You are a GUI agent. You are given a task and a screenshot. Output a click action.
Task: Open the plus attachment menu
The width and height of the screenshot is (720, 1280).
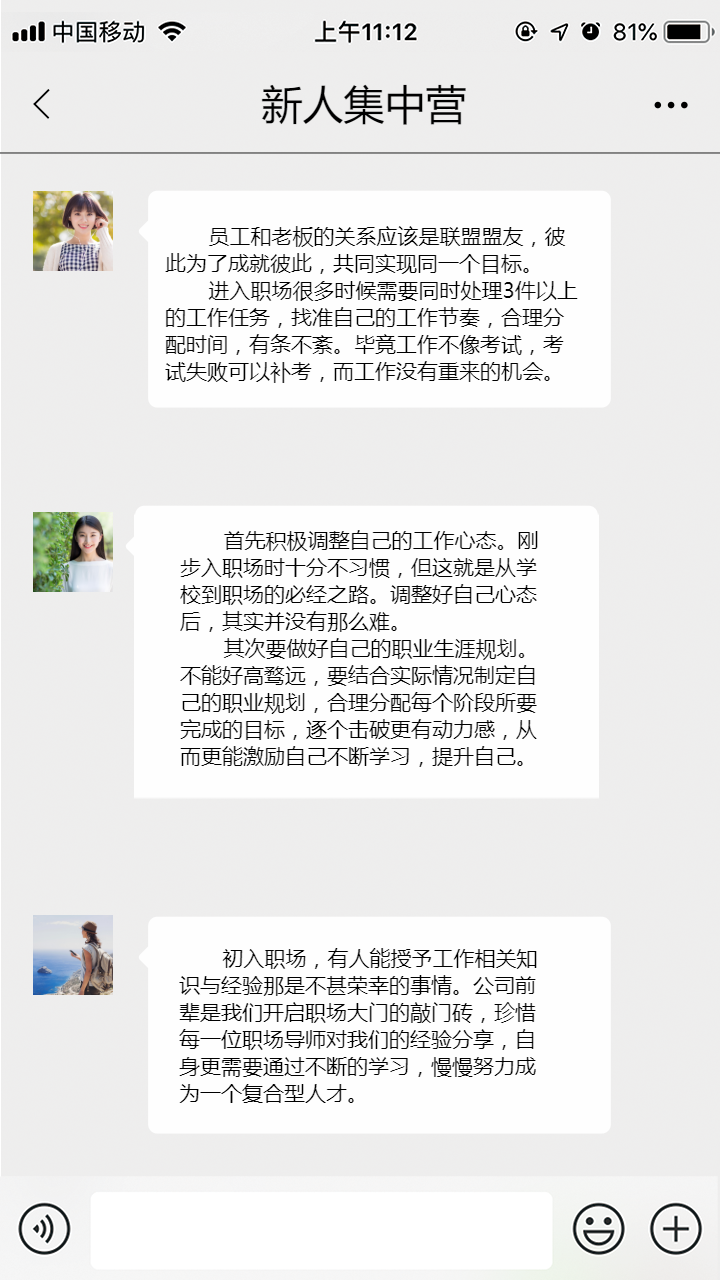coord(676,1228)
